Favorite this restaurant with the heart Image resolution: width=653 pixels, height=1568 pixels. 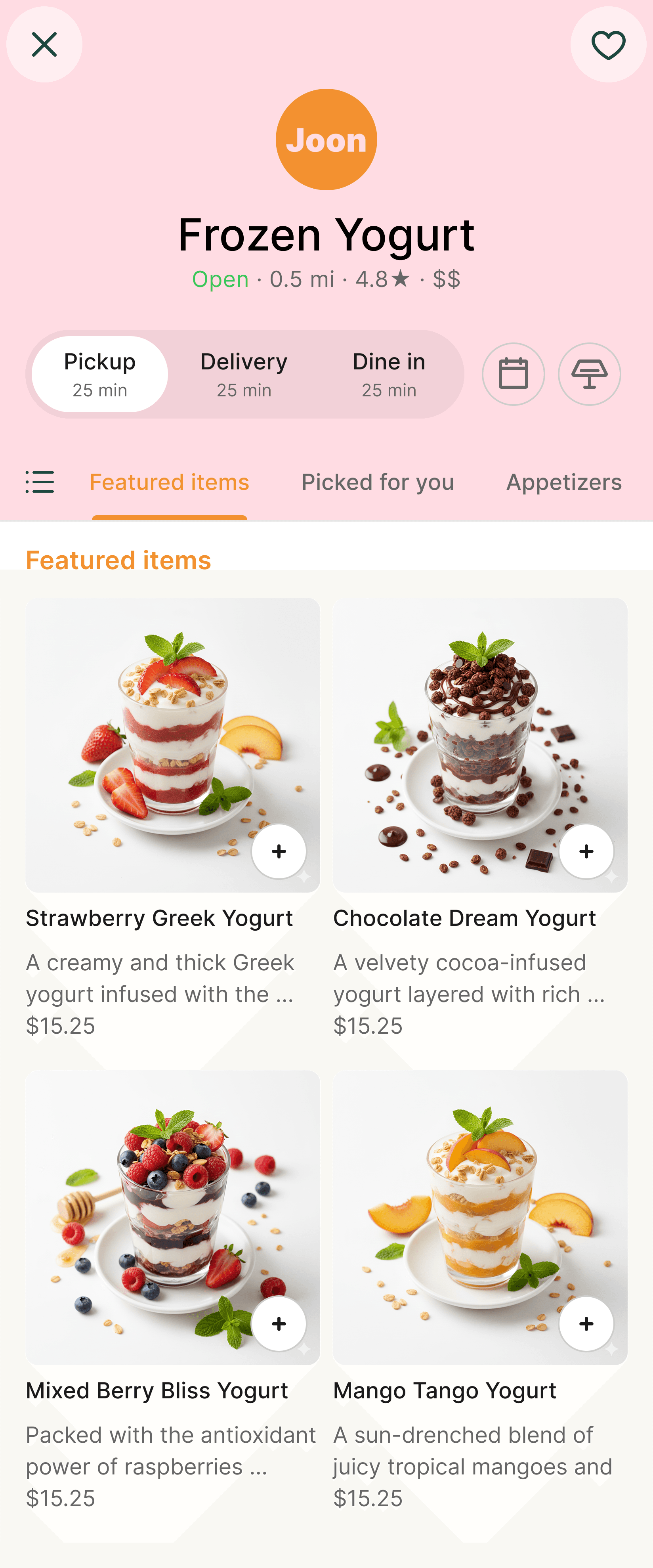pos(608,44)
